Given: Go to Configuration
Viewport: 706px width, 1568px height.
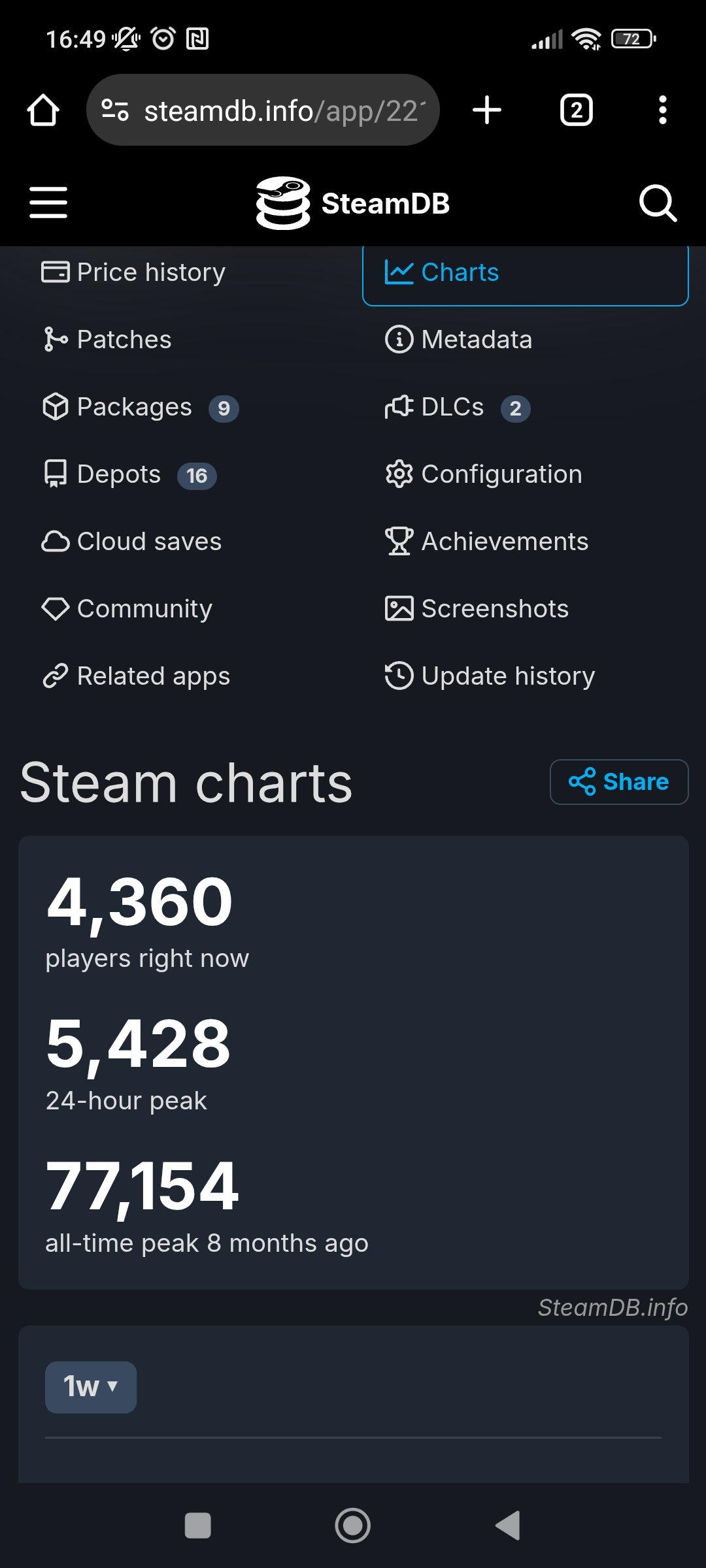Looking at the screenshot, I should [483, 474].
